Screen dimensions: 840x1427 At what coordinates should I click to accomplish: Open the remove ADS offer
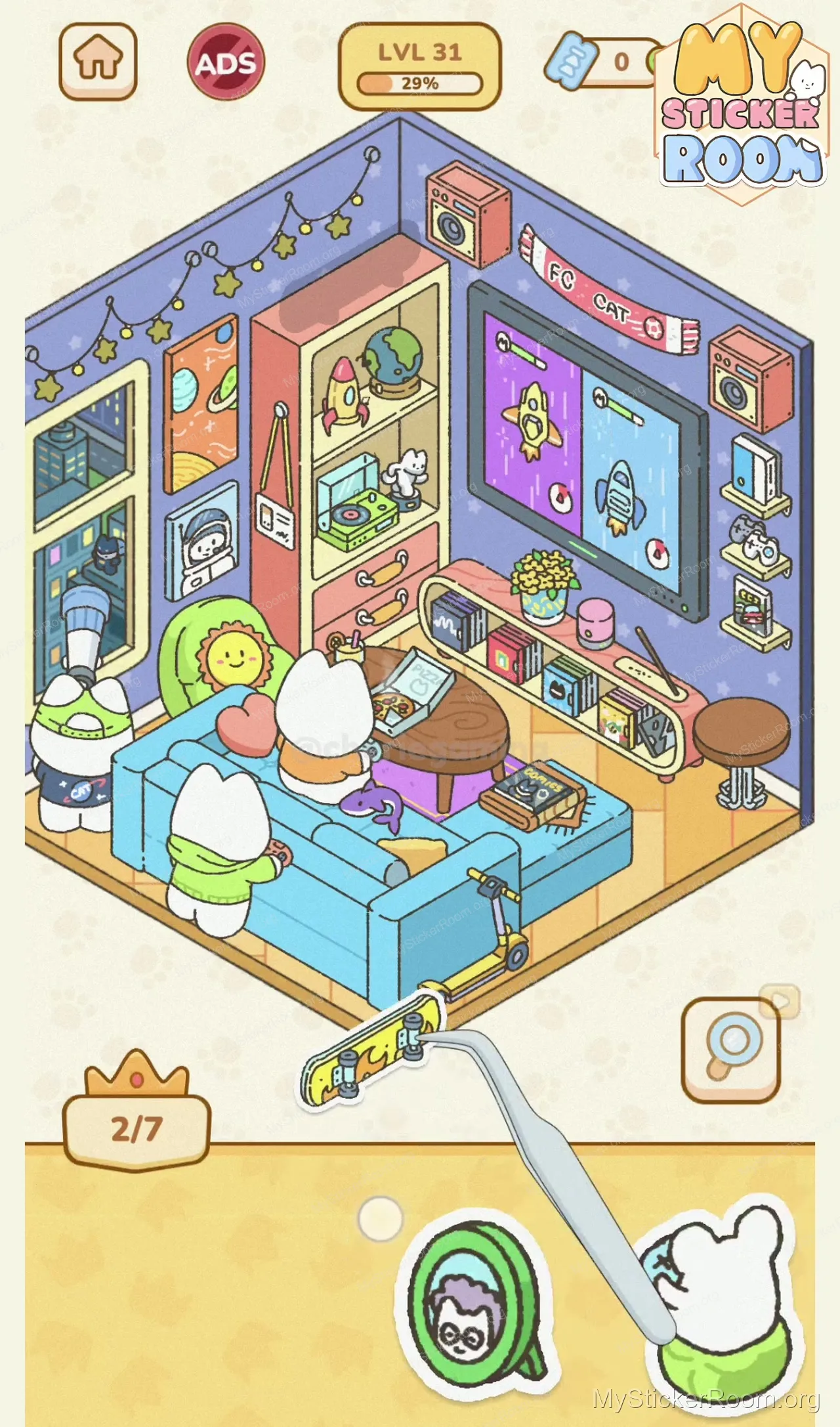coord(226,62)
